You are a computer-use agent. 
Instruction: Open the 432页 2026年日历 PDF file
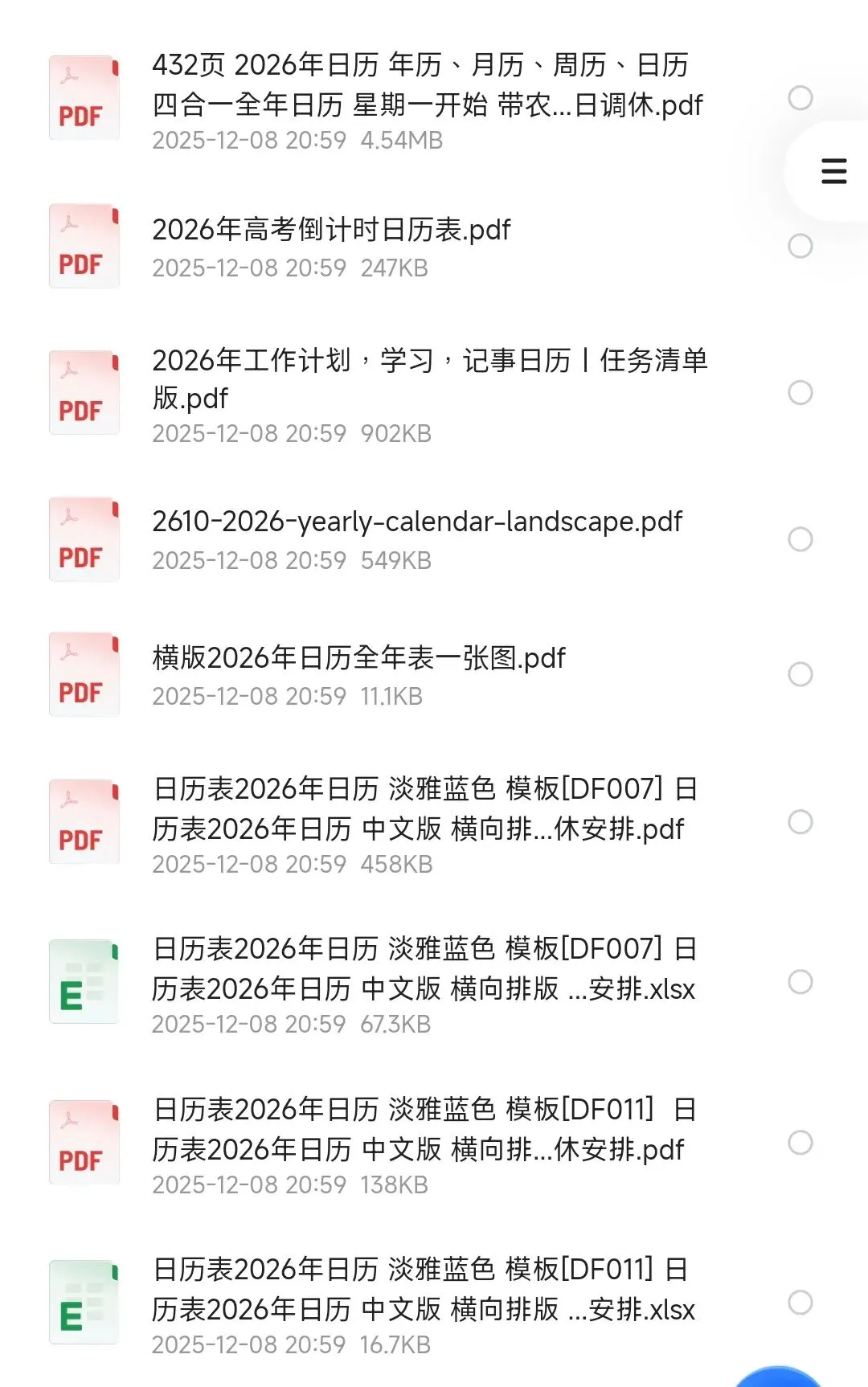pyautogui.click(x=426, y=85)
